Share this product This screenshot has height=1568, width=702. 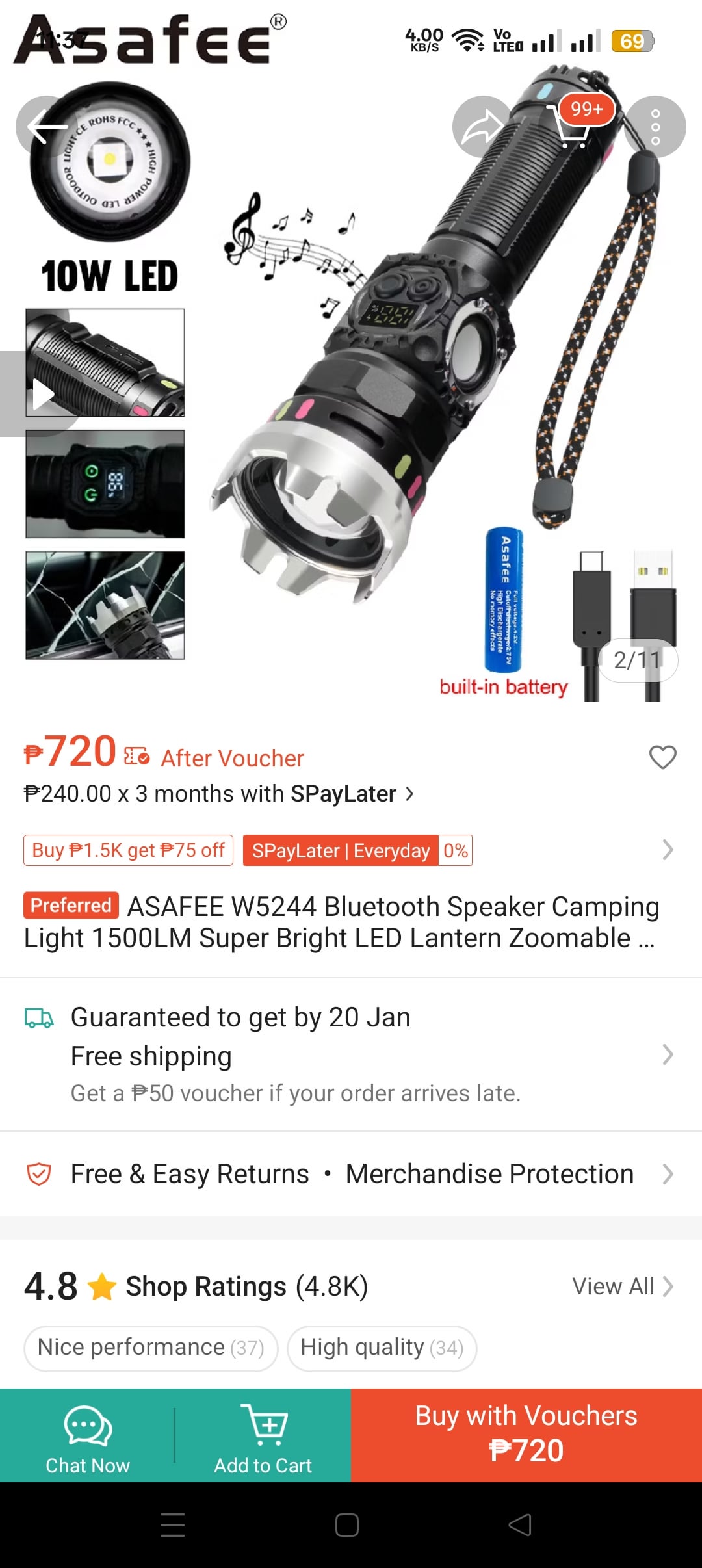click(x=482, y=127)
